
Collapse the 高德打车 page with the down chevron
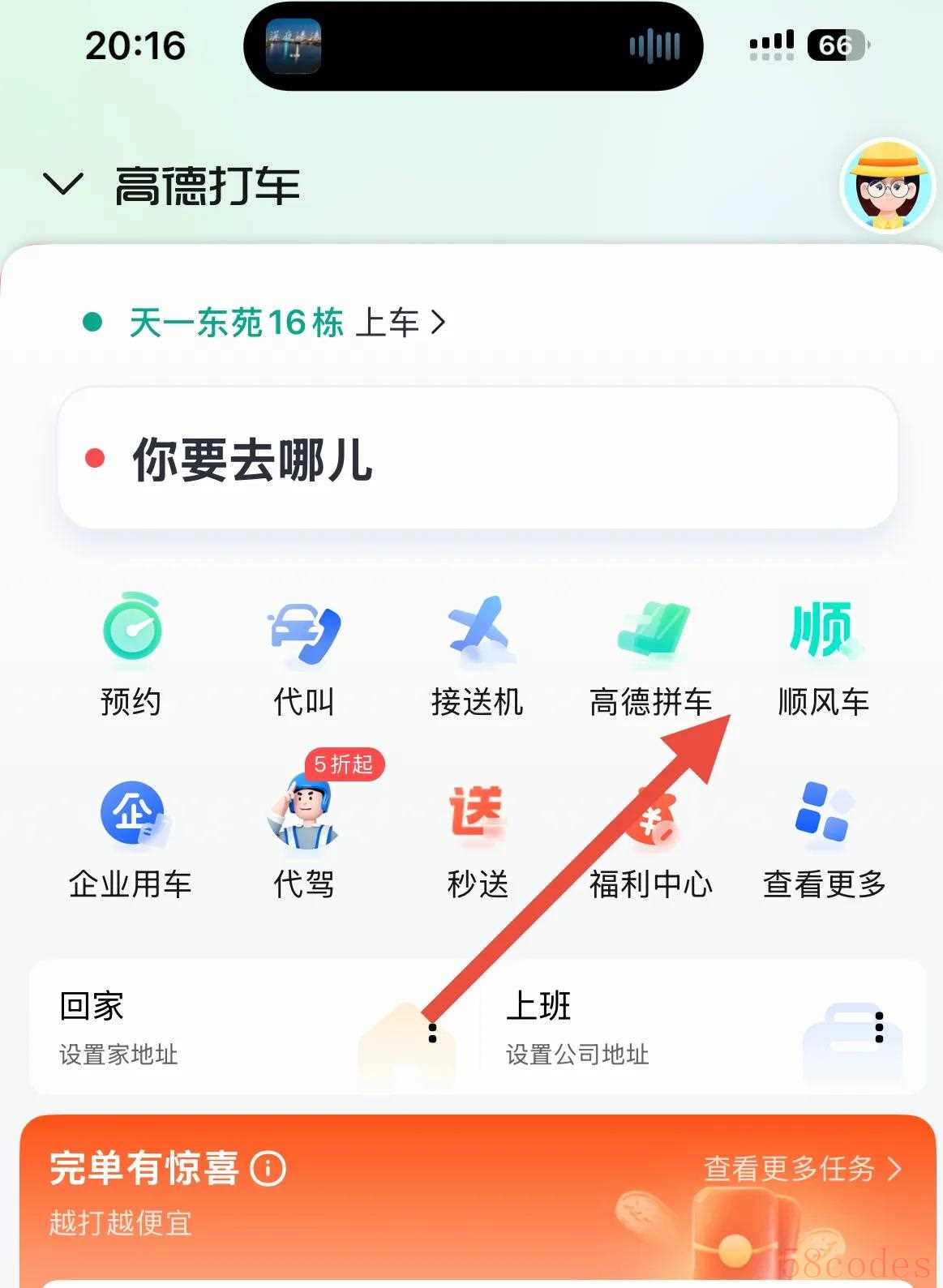[x=63, y=184]
